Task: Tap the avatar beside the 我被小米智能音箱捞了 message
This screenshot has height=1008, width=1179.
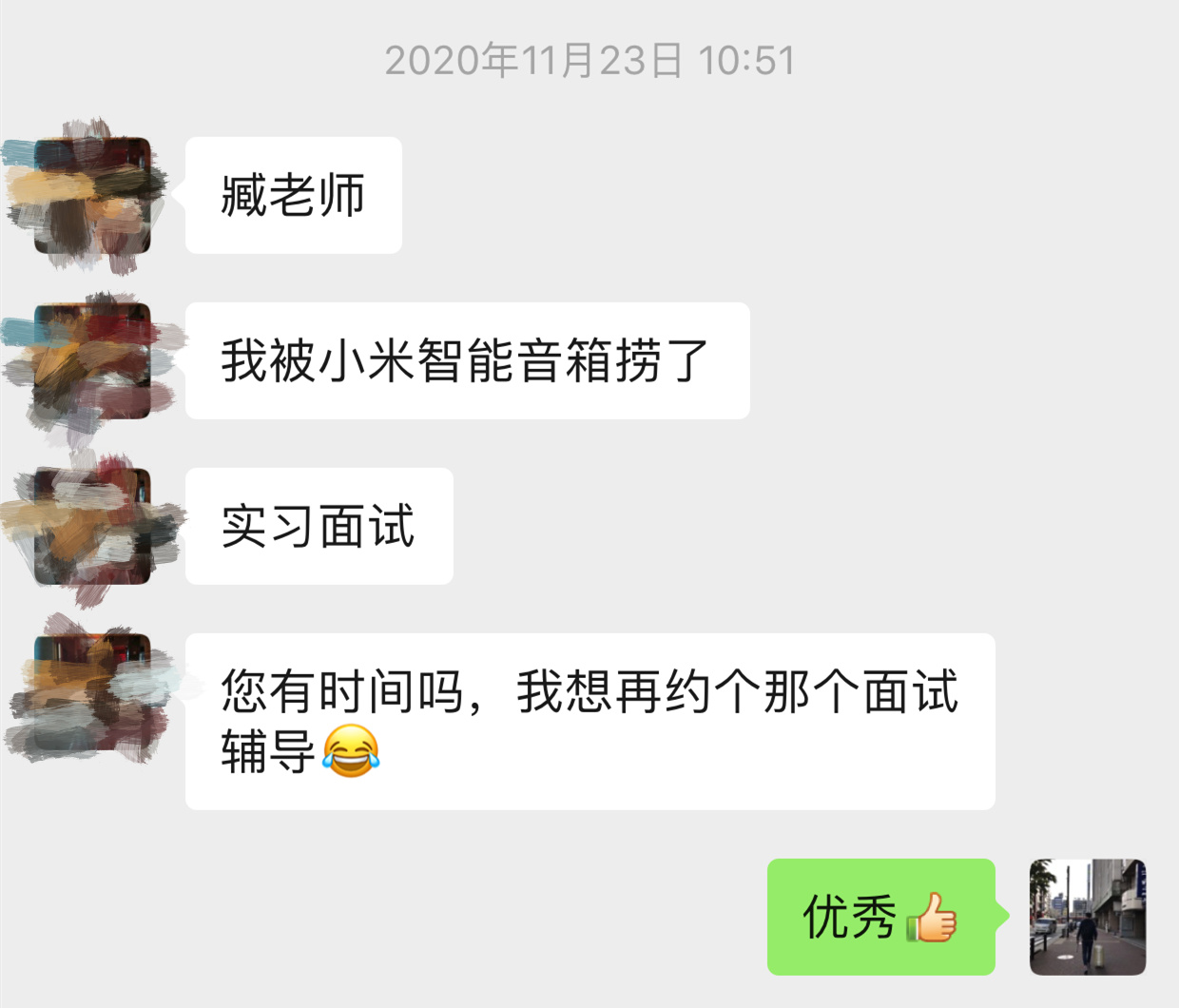Action: pos(92,361)
